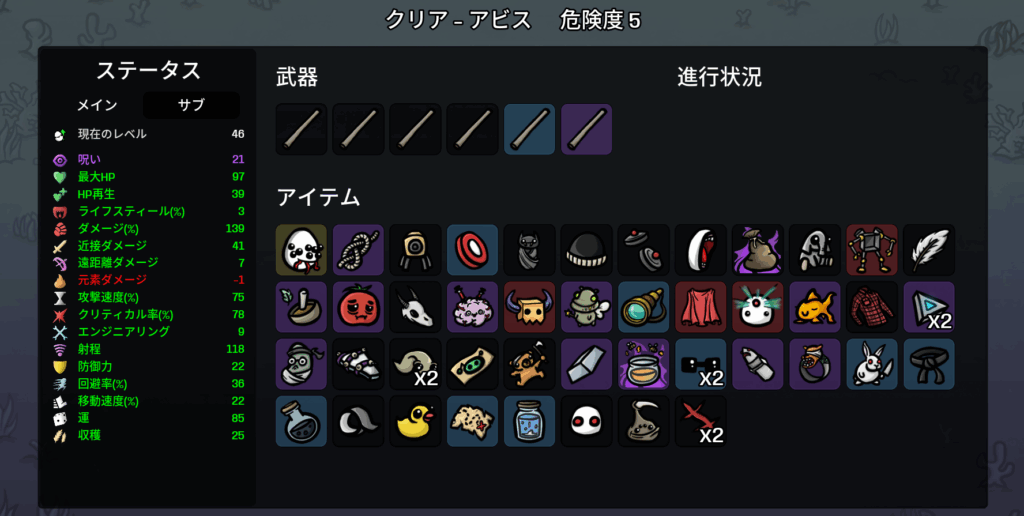Tap the white feather item
Screen dimensions: 1024x516
tap(930, 250)
